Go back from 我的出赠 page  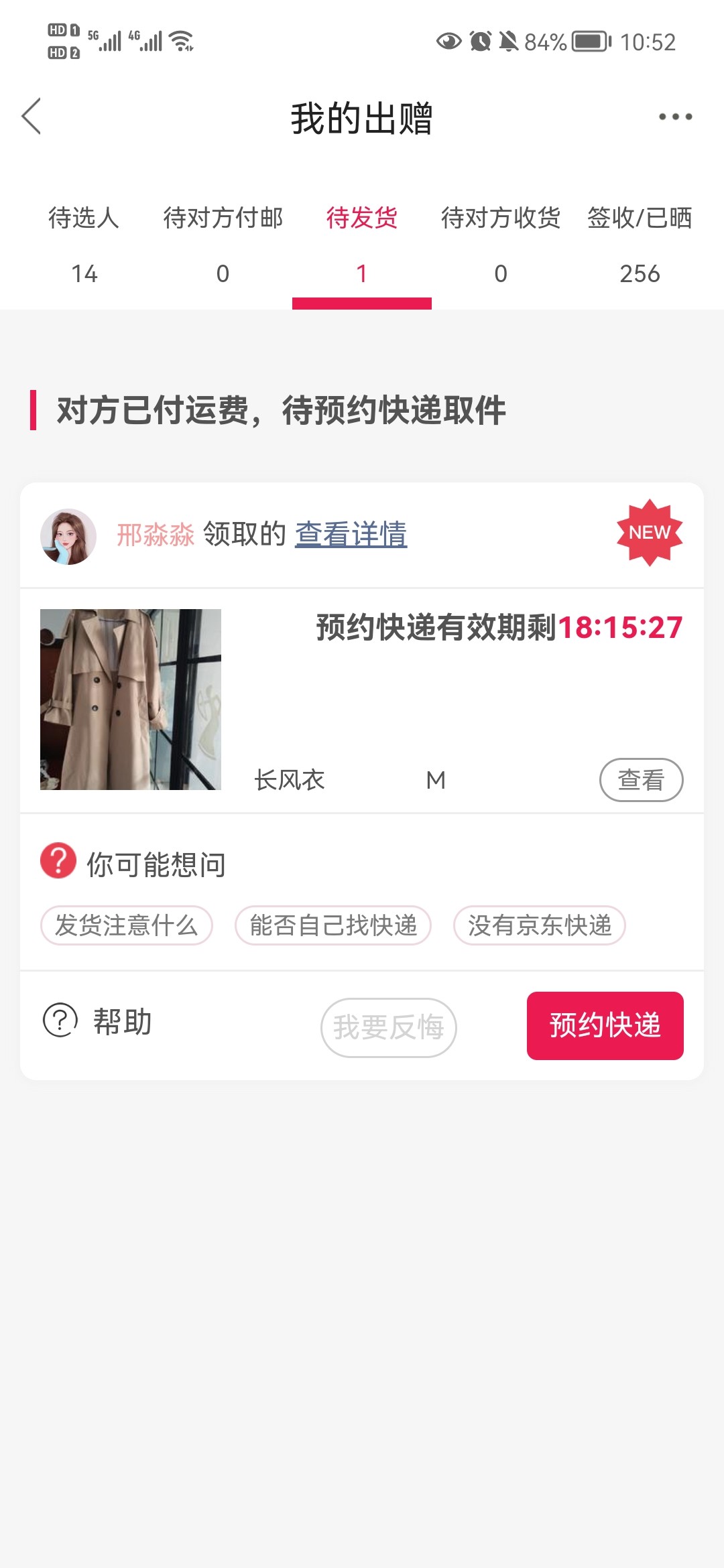coord(32,117)
